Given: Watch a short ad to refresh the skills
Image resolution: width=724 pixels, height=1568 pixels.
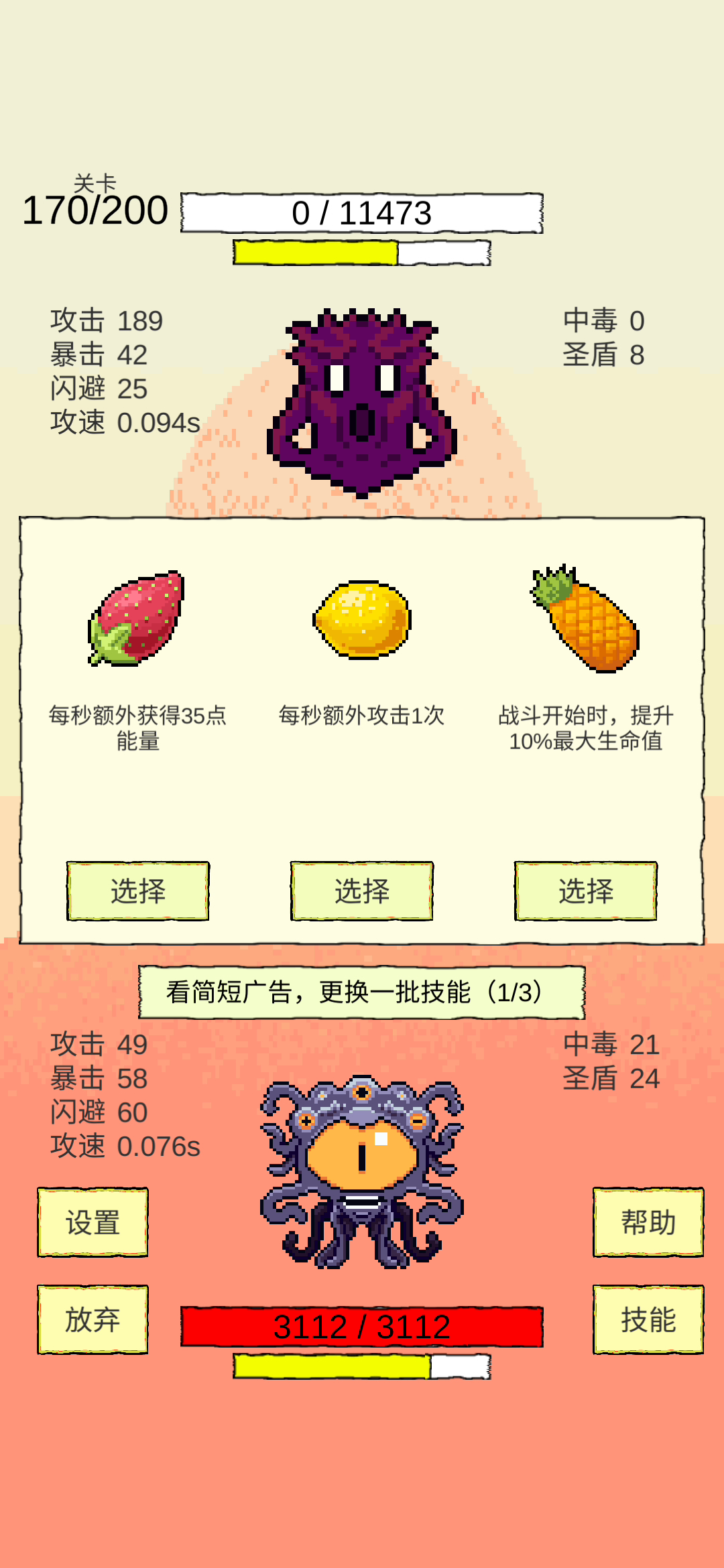Looking at the screenshot, I should pyautogui.click(x=361, y=992).
